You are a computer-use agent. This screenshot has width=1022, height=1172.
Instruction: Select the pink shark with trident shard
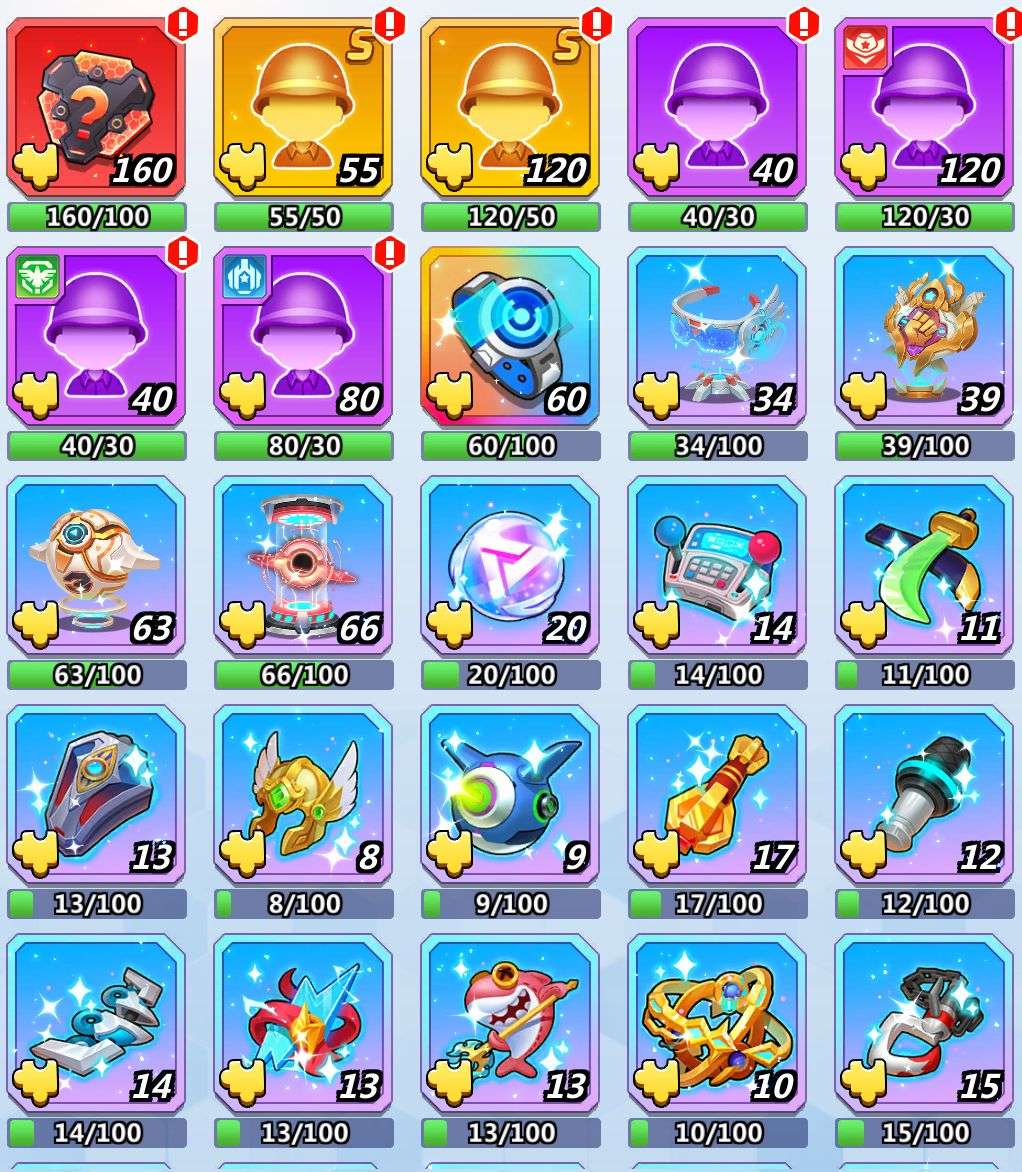510,1023
